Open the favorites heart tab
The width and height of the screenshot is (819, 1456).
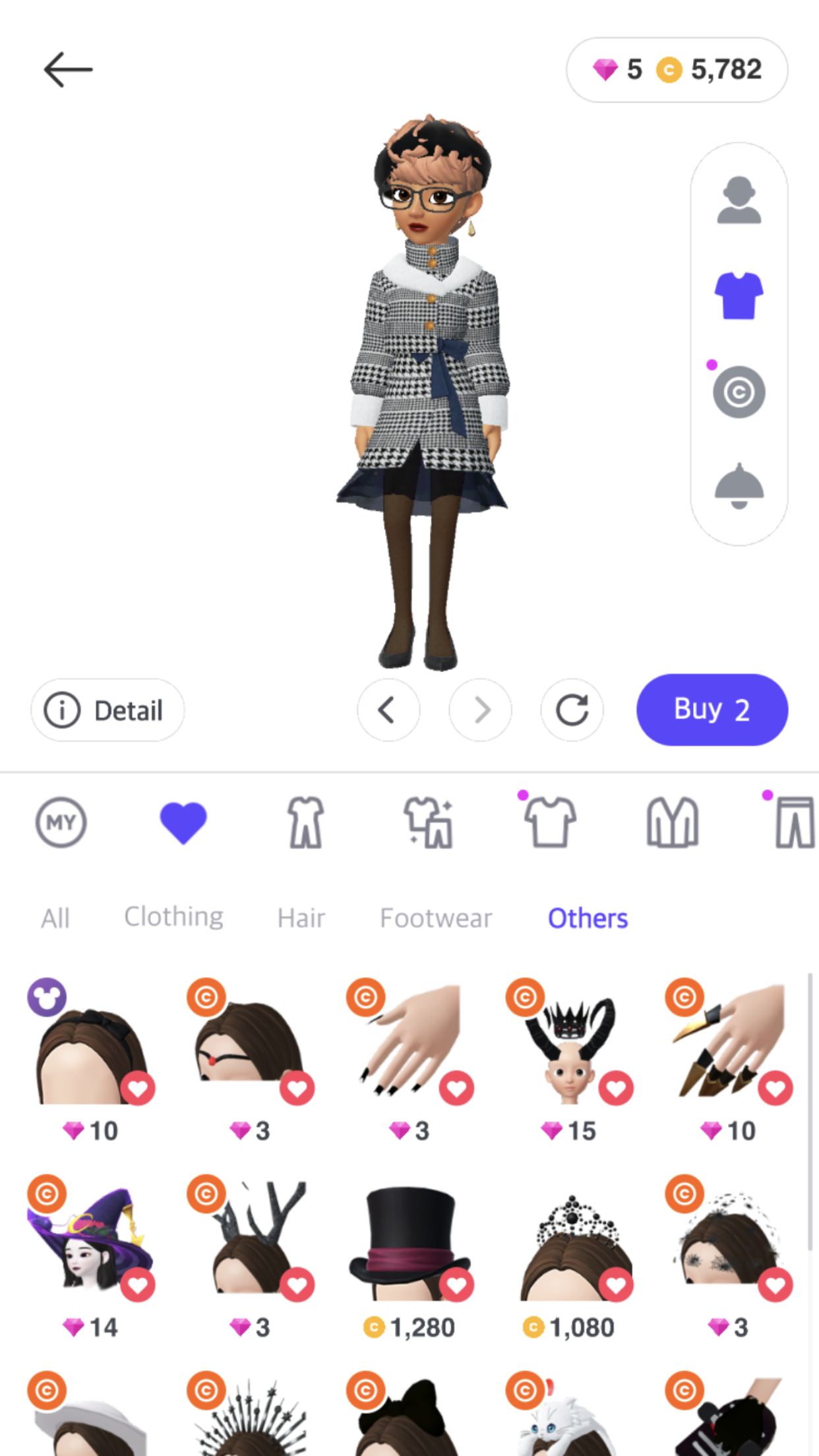pyautogui.click(x=183, y=822)
